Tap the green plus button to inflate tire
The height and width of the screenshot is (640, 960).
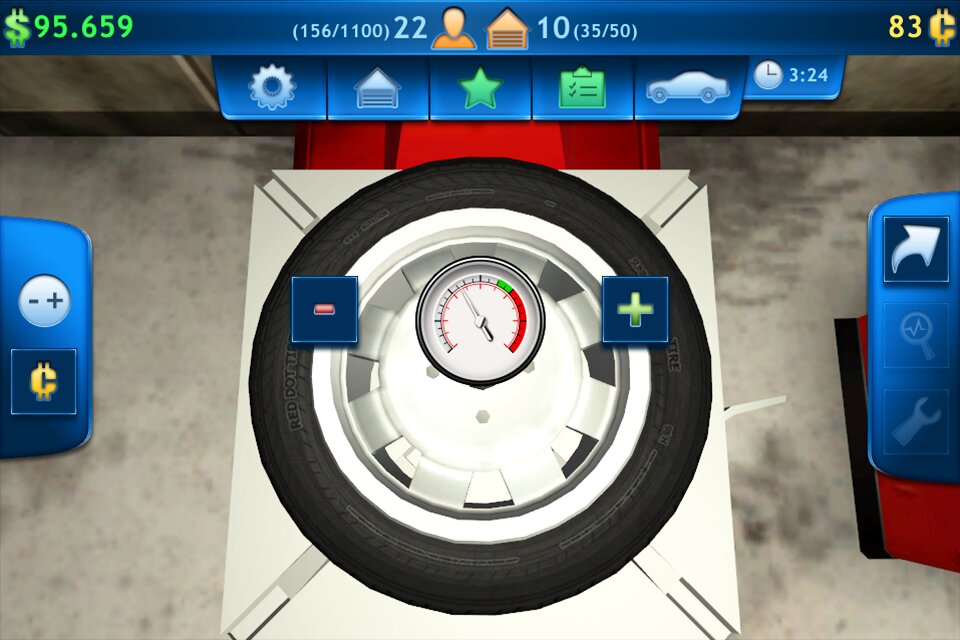click(x=635, y=310)
